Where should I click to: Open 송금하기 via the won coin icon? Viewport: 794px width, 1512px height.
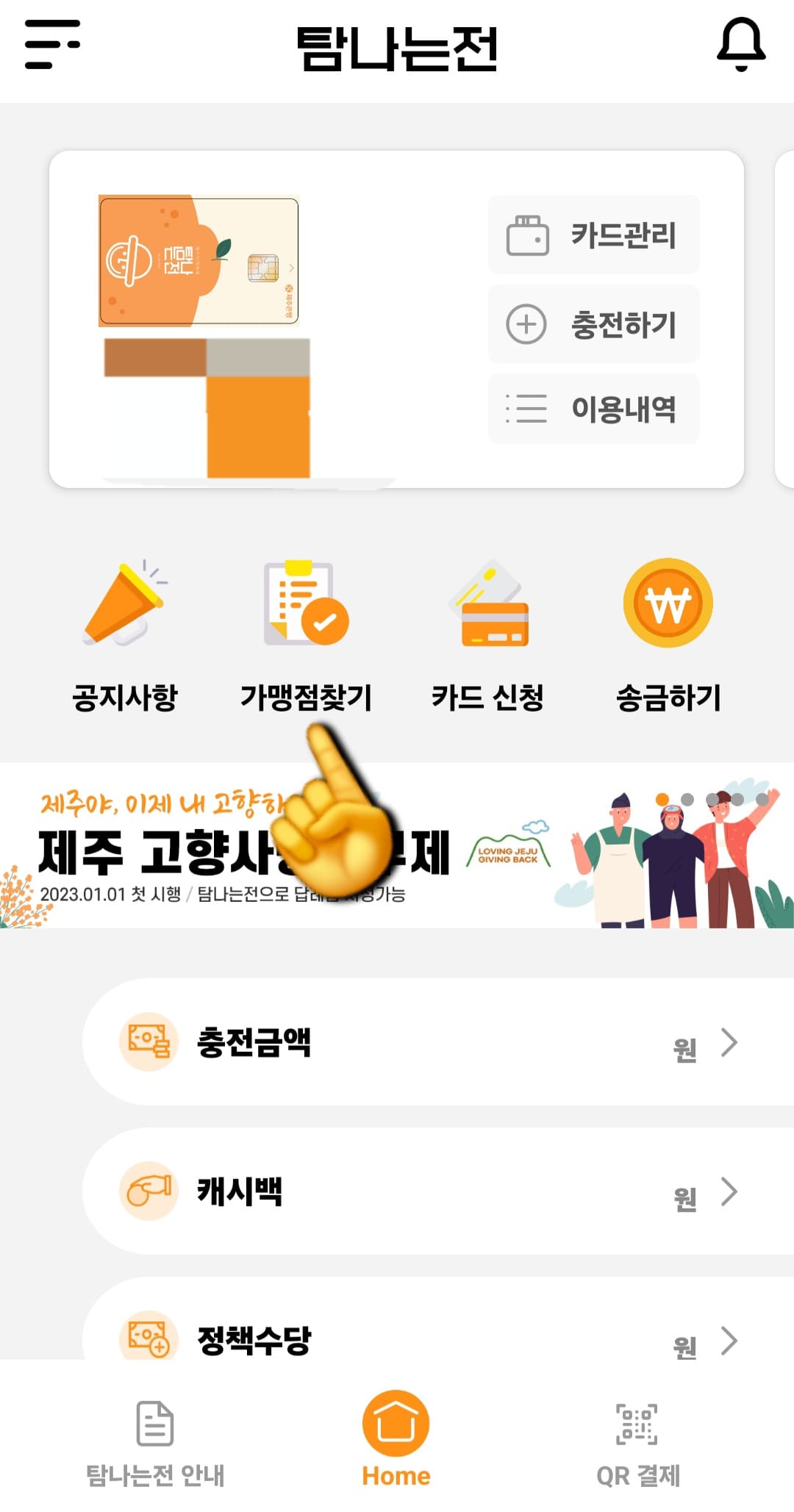(x=668, y=603)
